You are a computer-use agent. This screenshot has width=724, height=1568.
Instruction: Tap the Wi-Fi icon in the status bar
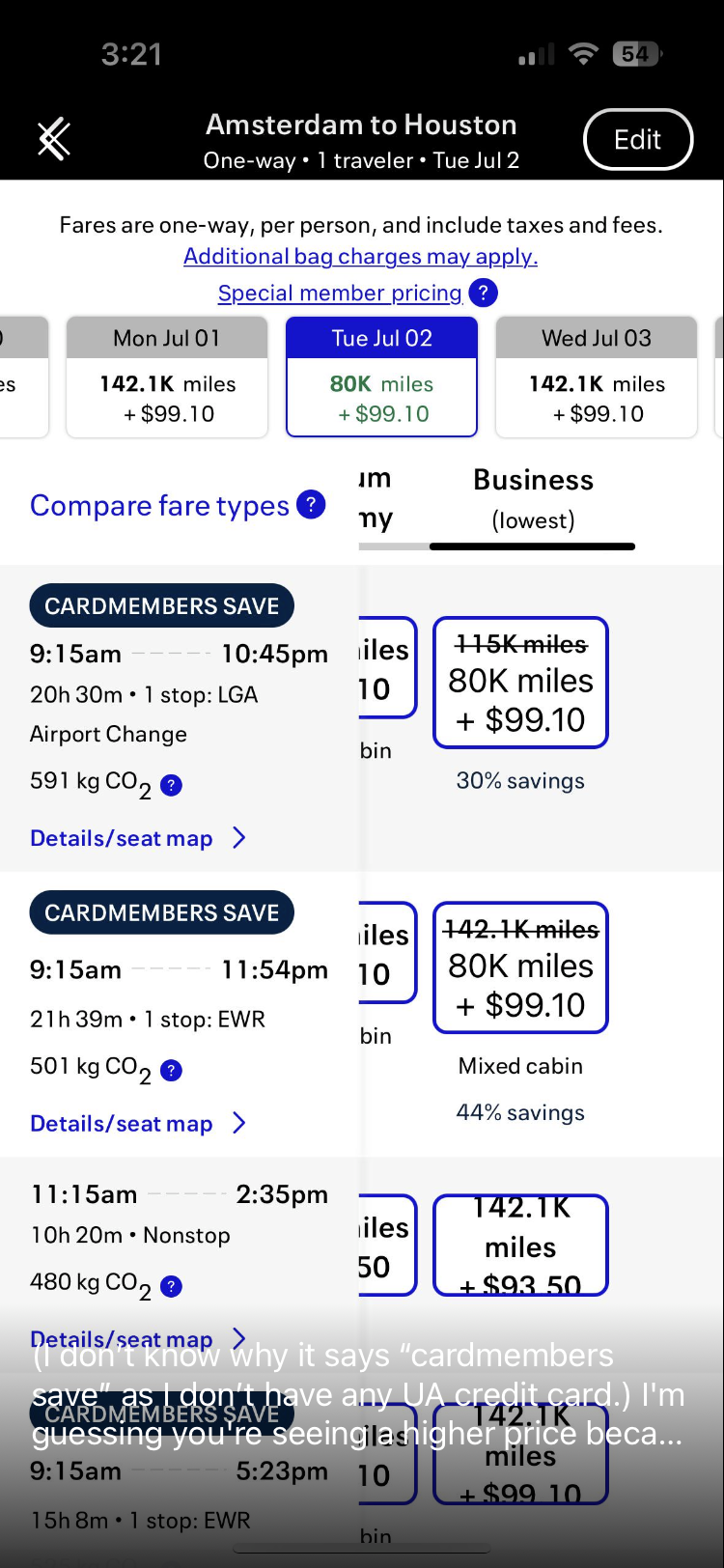point(583,54)
